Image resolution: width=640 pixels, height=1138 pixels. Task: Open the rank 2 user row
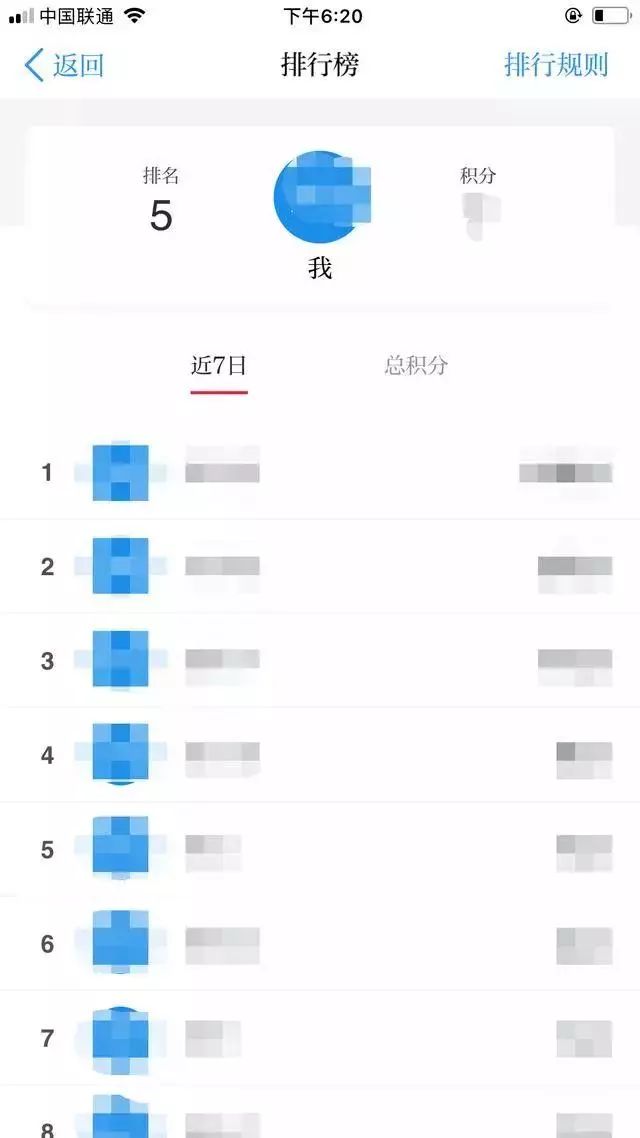[320, 567]
